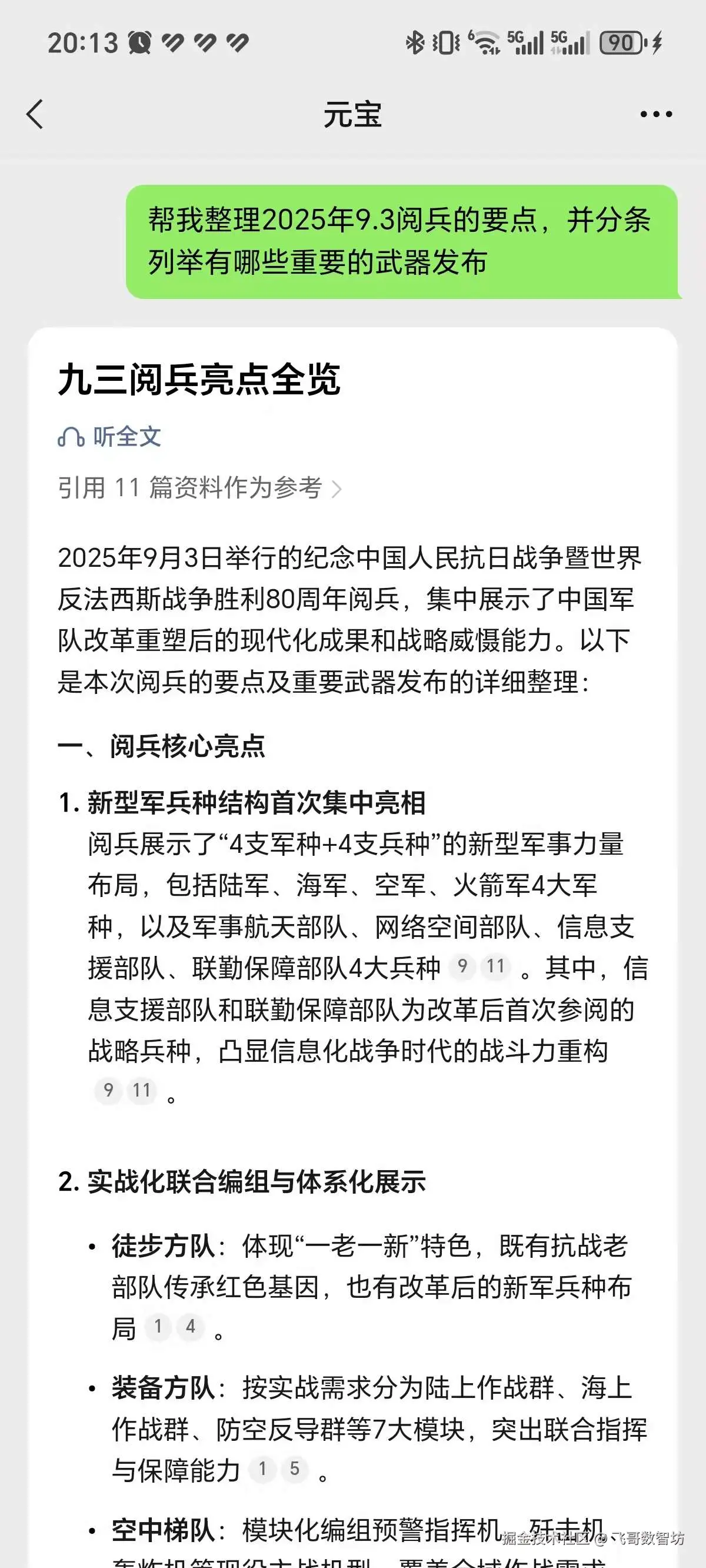
Task: Open citation 5 in the 装备方队 bullet
Action: (x=295, y=1468)
